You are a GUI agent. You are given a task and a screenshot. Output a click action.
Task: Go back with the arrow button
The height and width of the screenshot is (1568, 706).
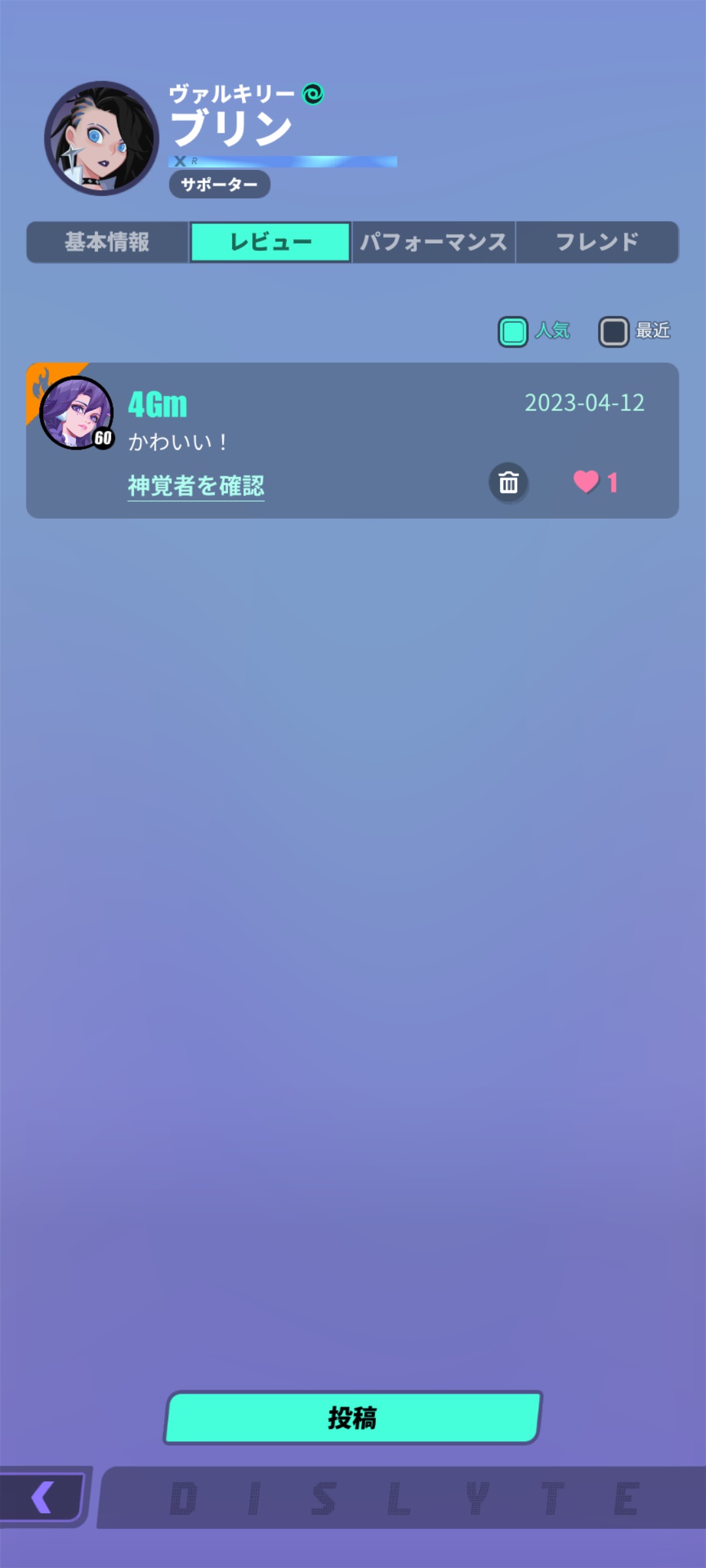pos(43,1497)
